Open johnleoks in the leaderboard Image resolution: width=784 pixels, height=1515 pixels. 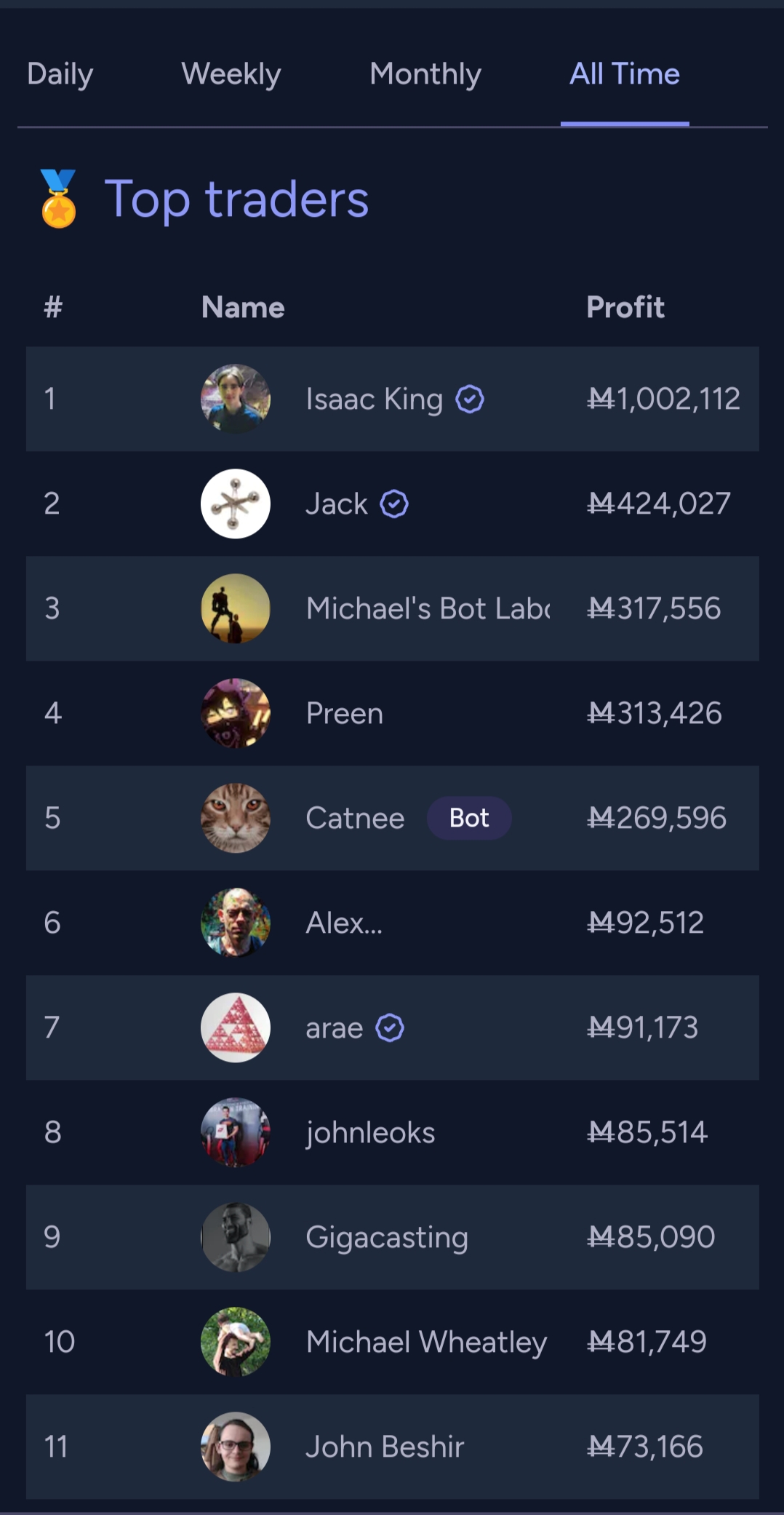coord(393,1132)
